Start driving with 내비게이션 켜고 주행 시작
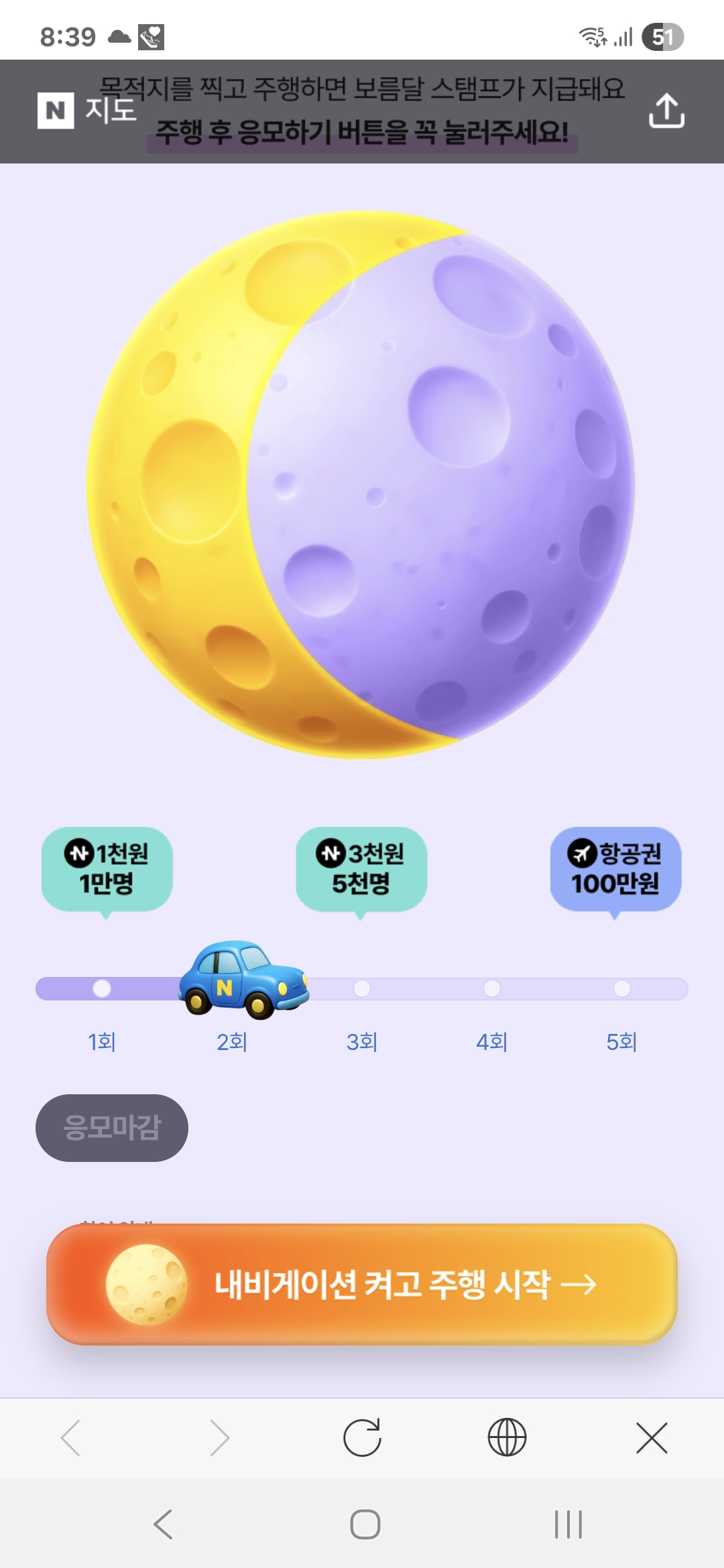Image resolution: width=724 pixels, height=1568 pixels. pos(362,1285)
